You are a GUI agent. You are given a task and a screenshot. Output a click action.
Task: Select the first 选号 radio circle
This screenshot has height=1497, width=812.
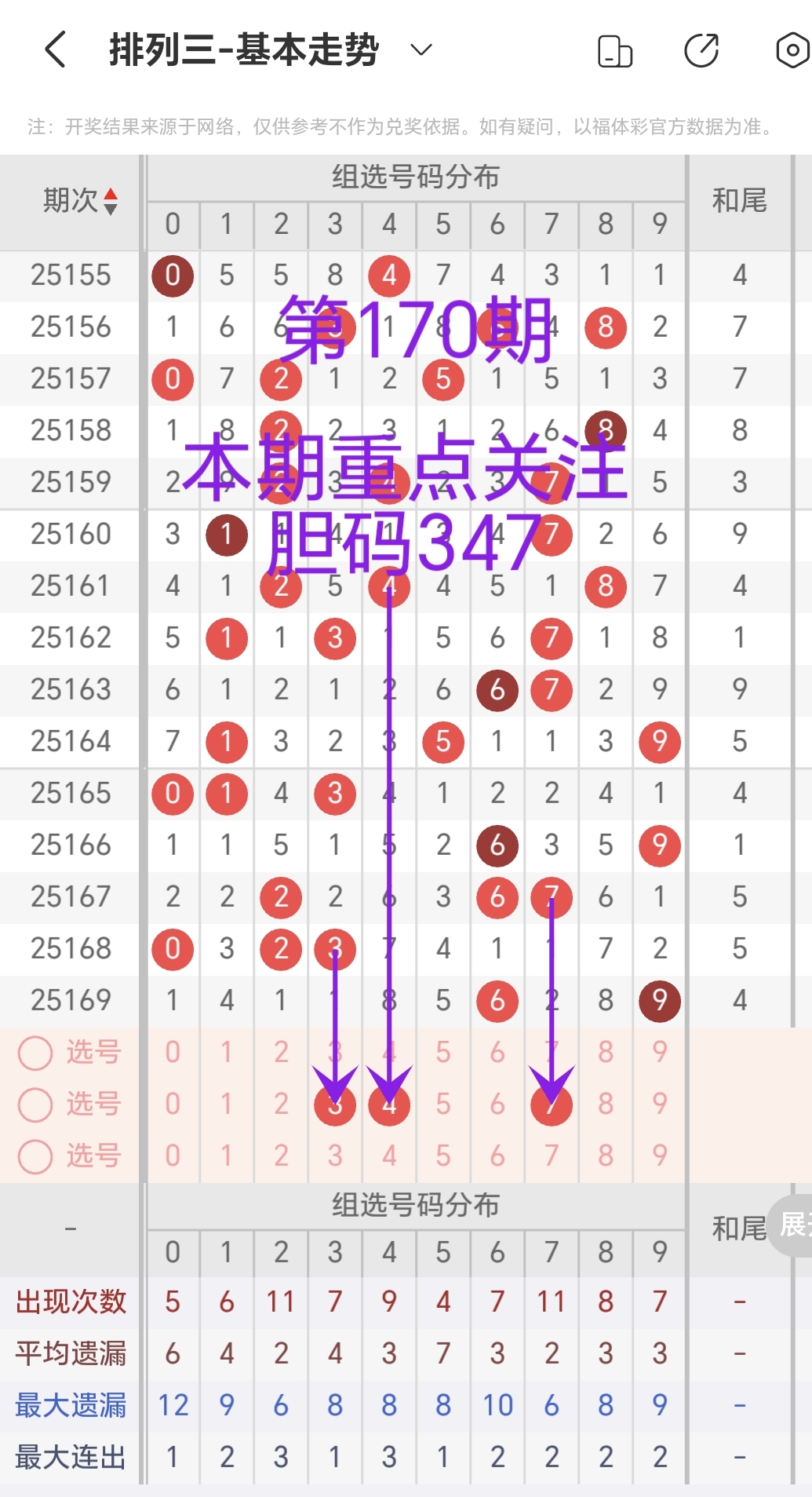point(35,1052)
